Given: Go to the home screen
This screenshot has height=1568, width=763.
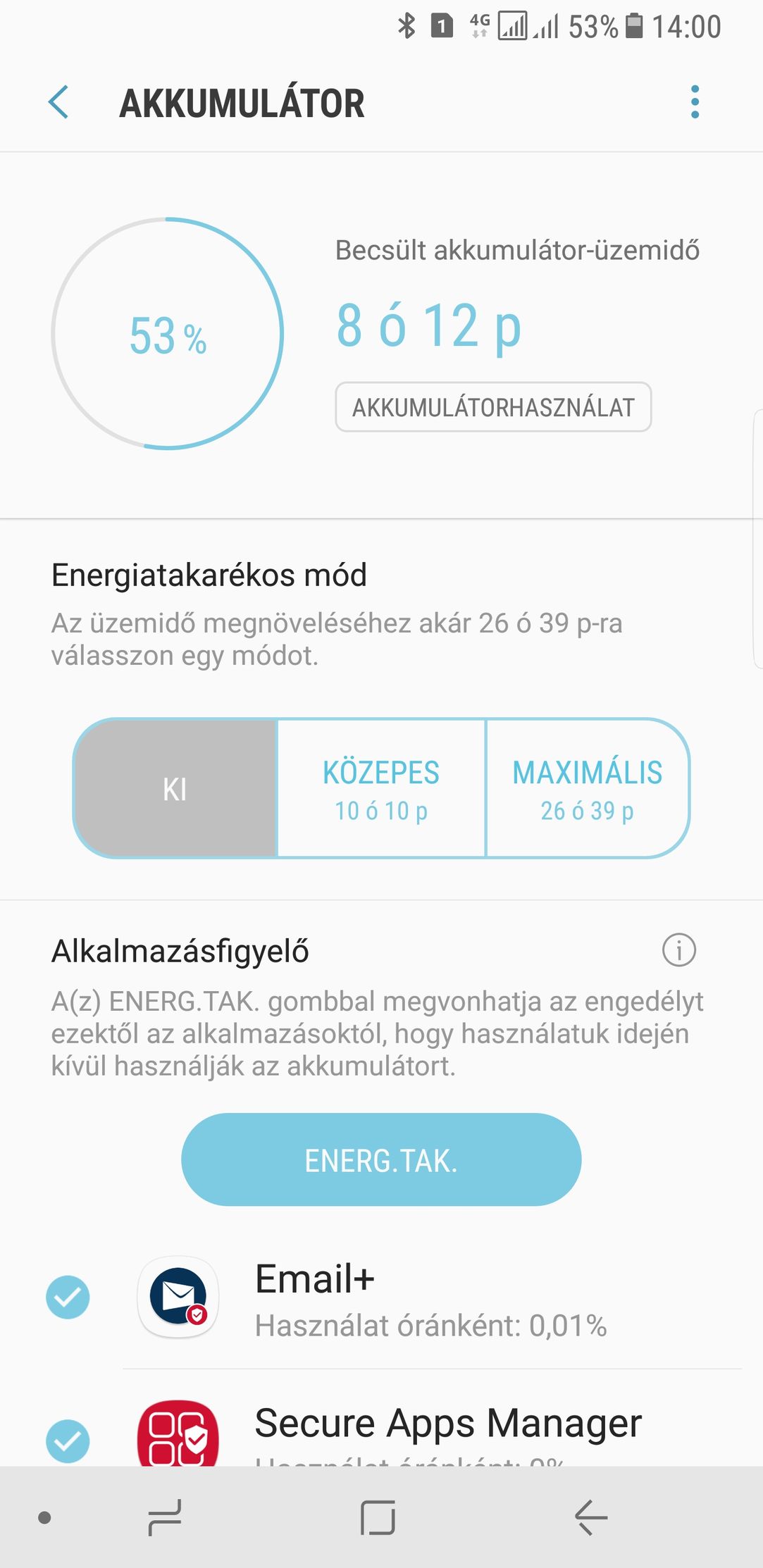Looking at the screenshot, I should (378, 1517).
